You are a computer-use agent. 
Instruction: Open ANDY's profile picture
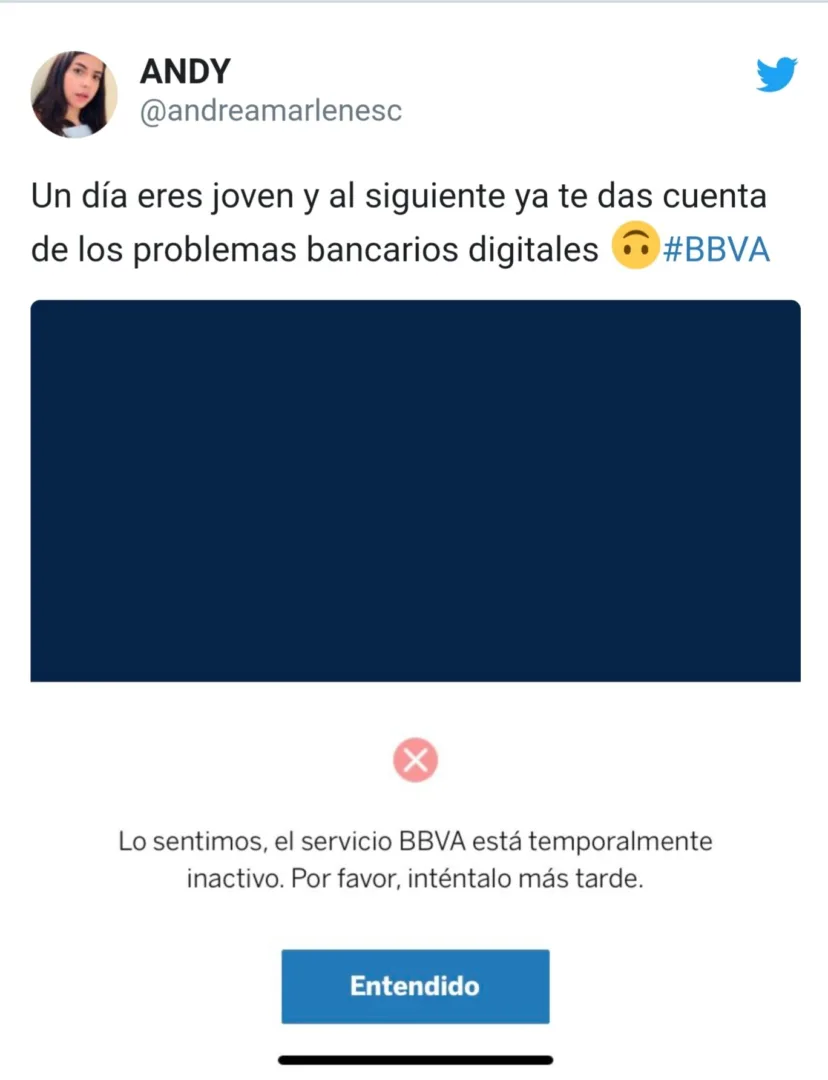75,95
